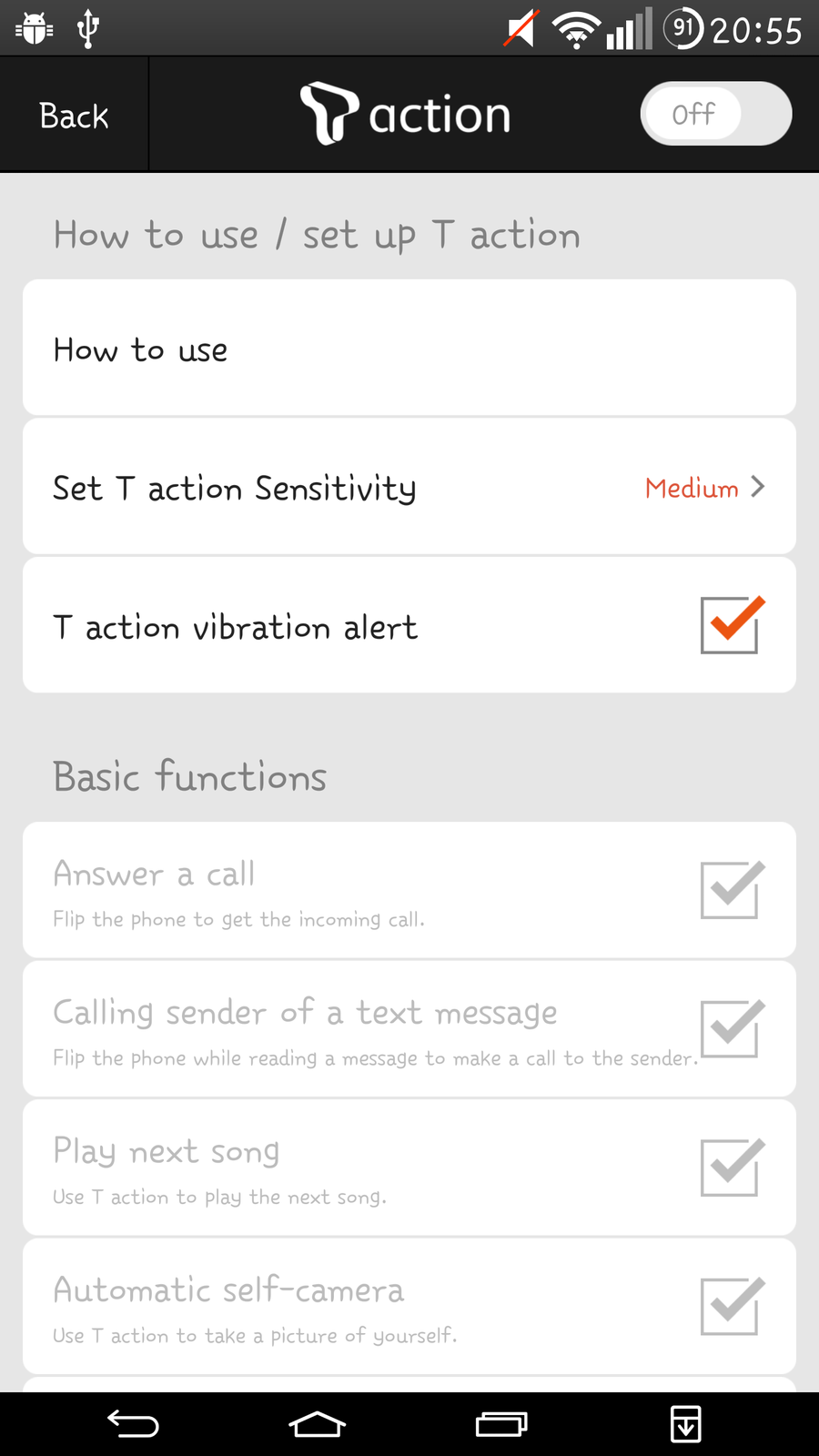Tap the Back button in the header
This screenshot has height=1456, width=819.
74,116
